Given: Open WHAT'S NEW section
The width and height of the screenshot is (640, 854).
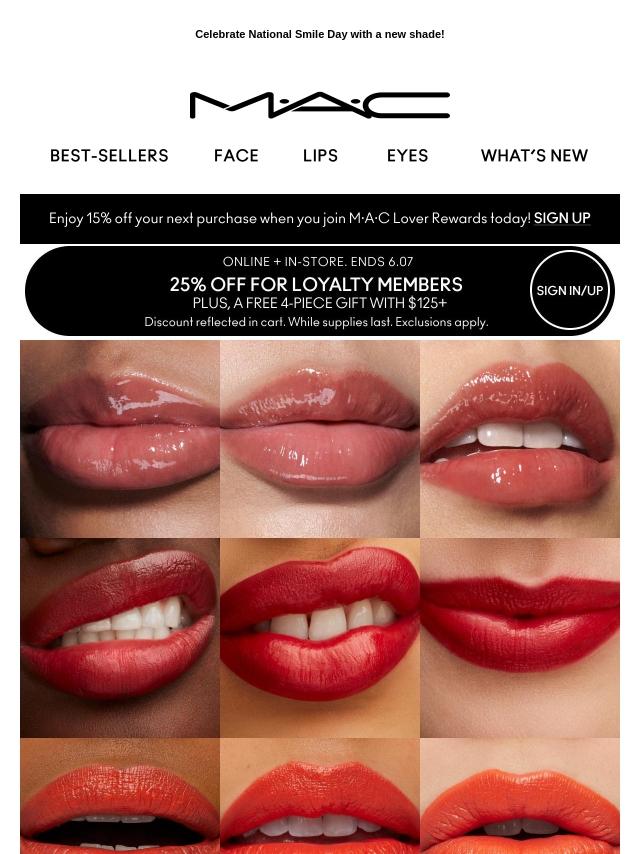Looking at the screenshot, I should 534,156.
